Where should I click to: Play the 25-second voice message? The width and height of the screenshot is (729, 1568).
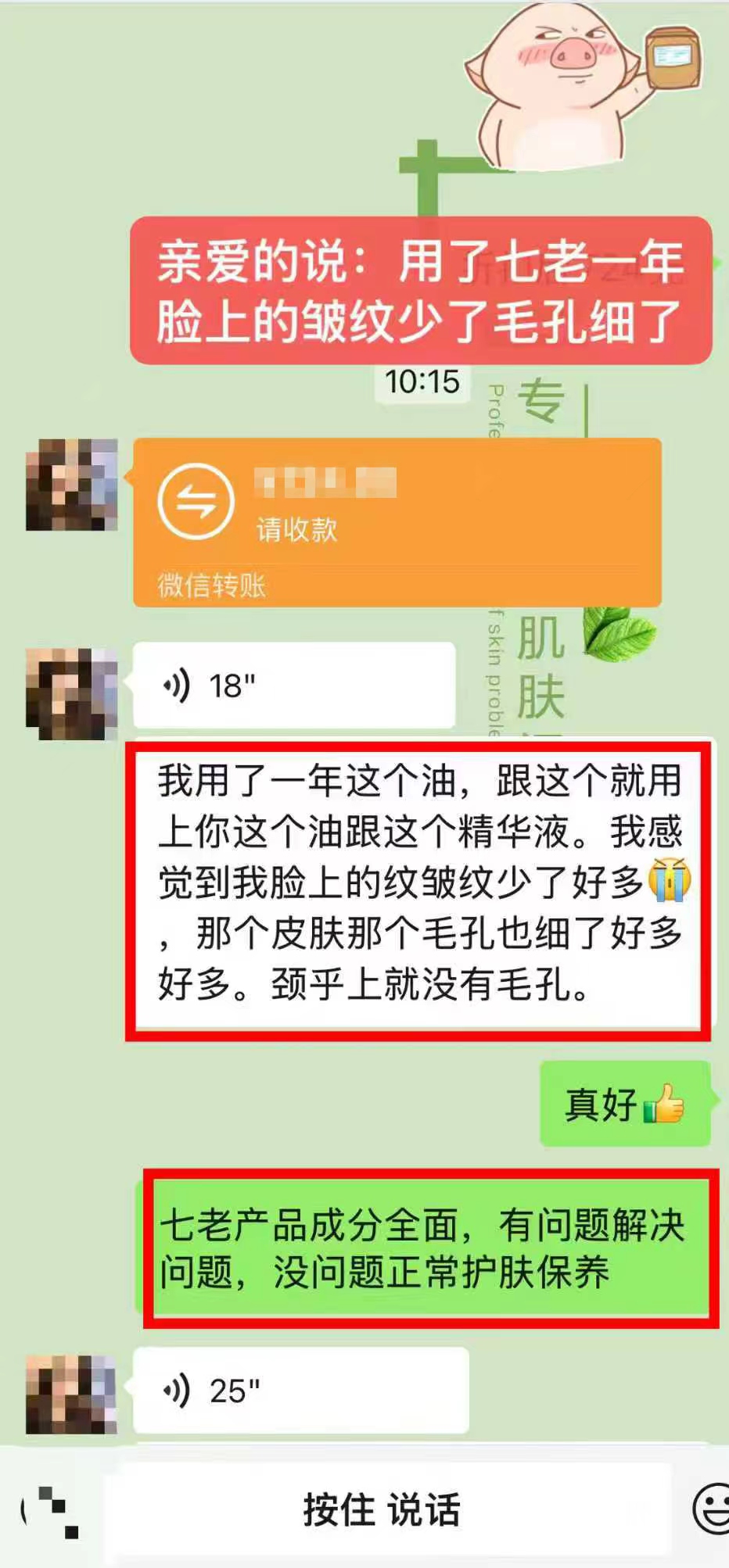tap(300, 1391)
